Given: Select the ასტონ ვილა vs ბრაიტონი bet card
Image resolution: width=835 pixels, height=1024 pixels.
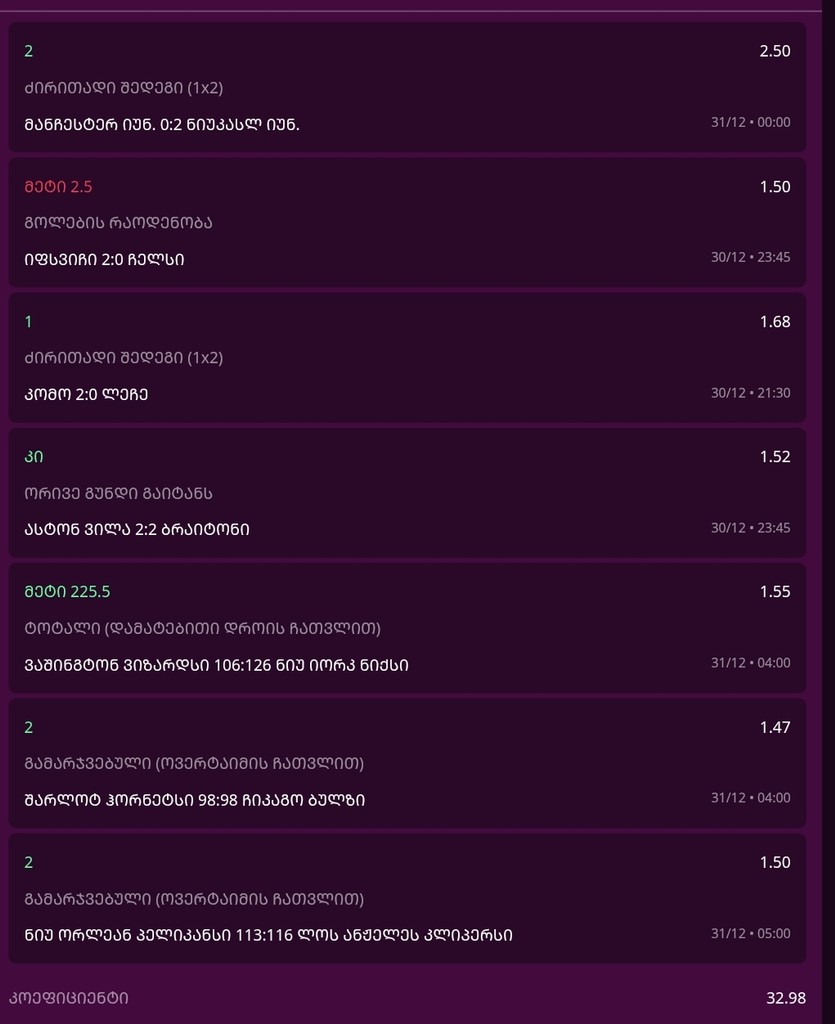Looking at the screenshot, I should point(407,492).
